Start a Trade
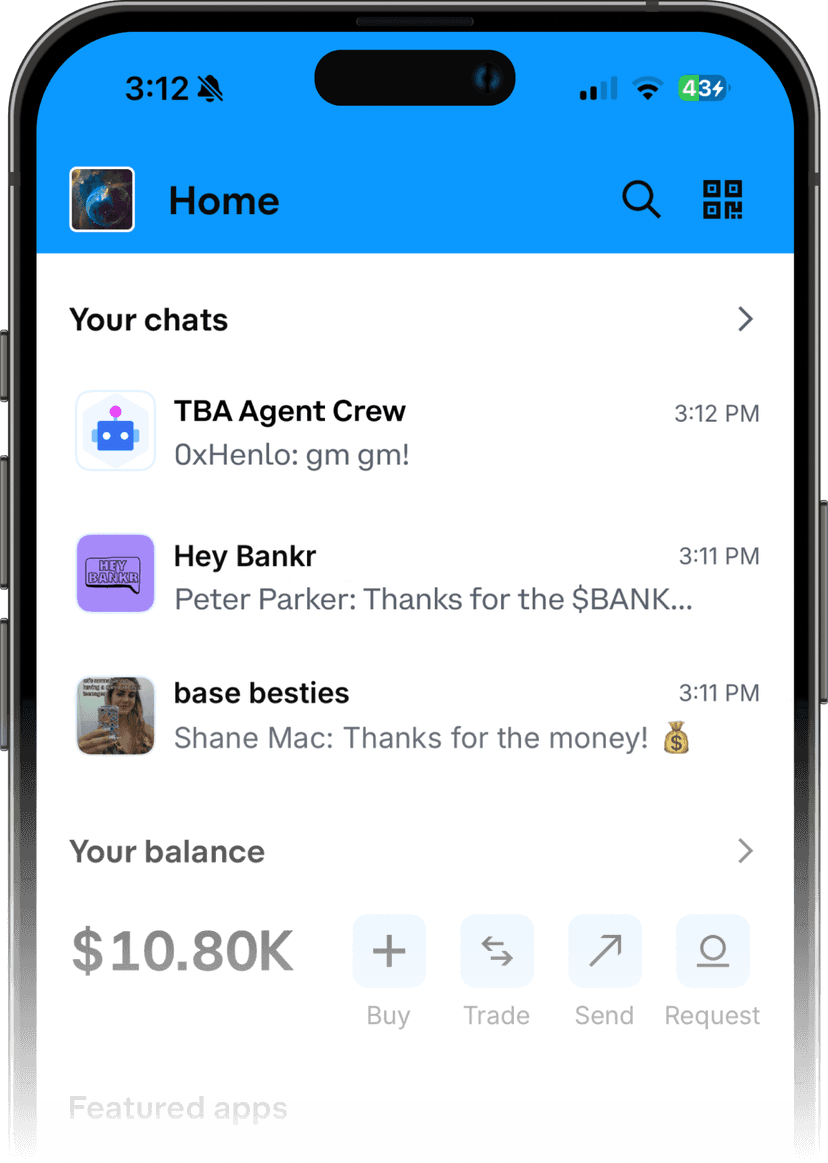Viewport: 828px width, 1163px height. pos(497,952)
